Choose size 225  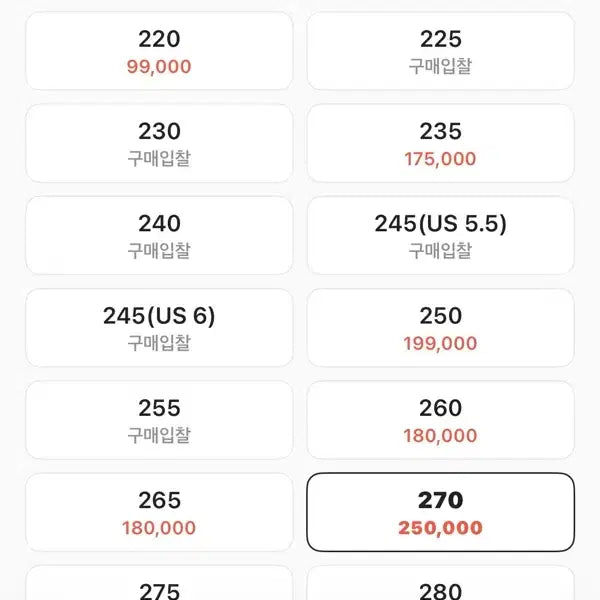pos(440,51)
